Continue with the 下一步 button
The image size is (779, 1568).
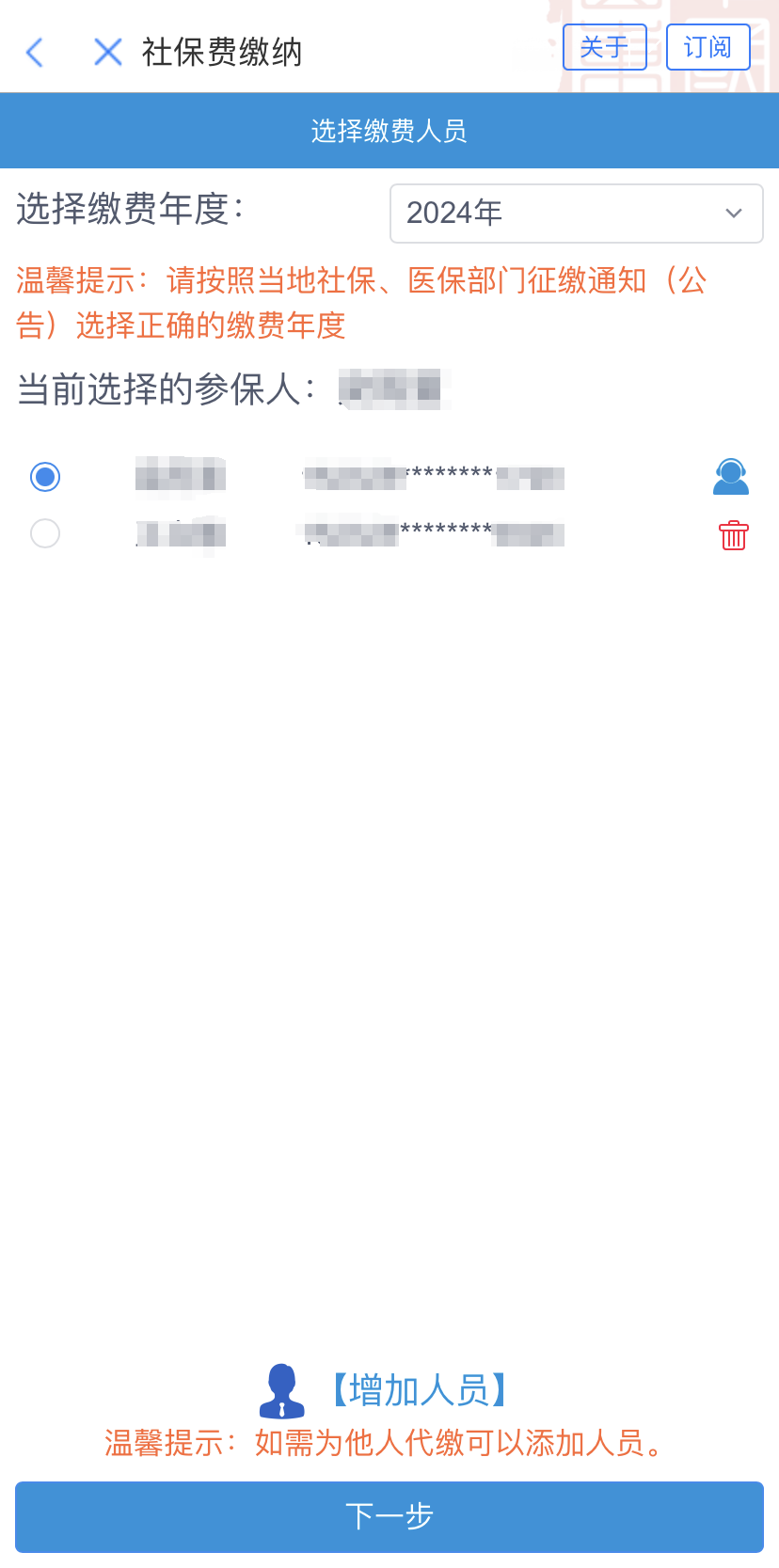[389, 1516]
